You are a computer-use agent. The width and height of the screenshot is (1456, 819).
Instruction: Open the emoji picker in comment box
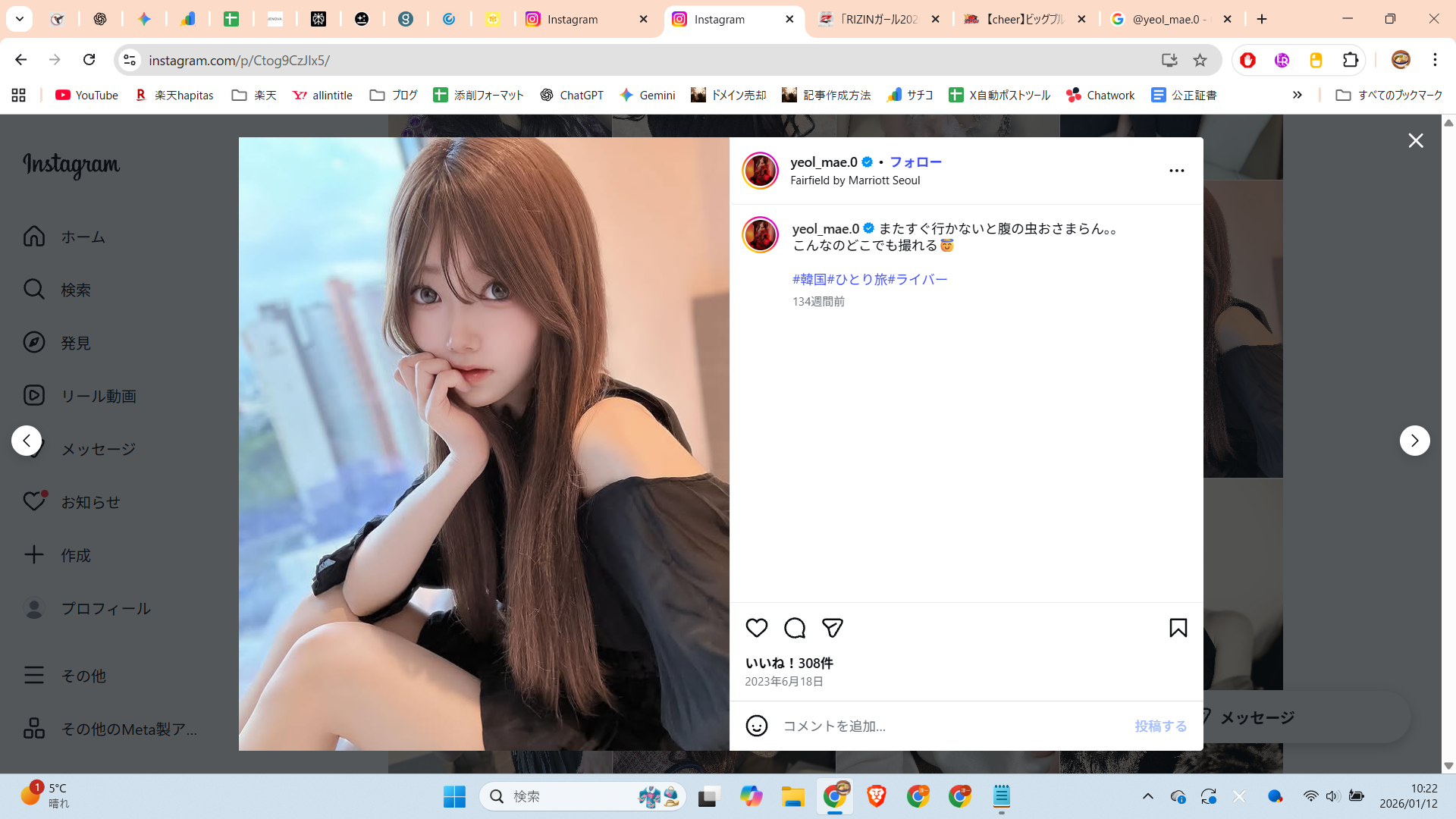[756, 726]
